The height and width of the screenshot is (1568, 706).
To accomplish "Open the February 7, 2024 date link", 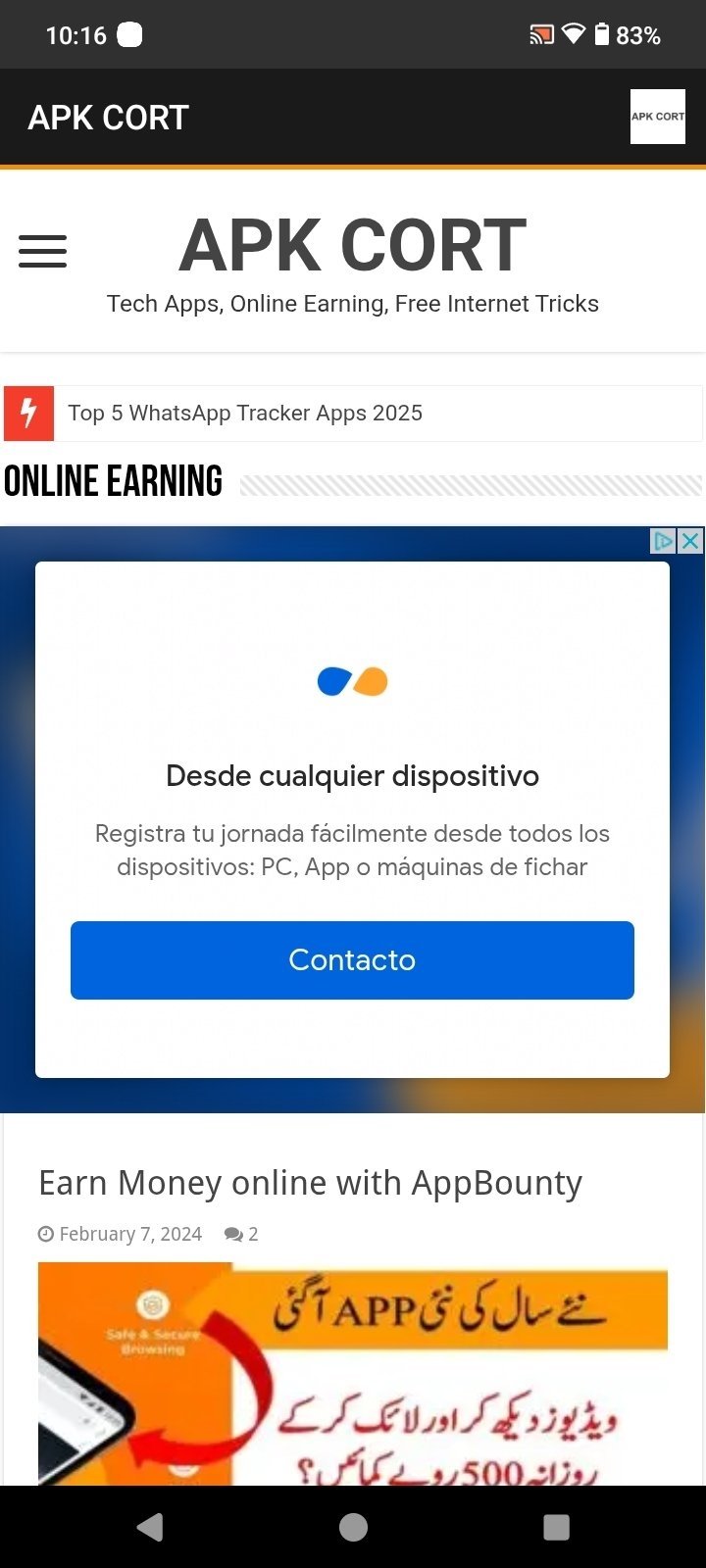I will click(121, 1234).
